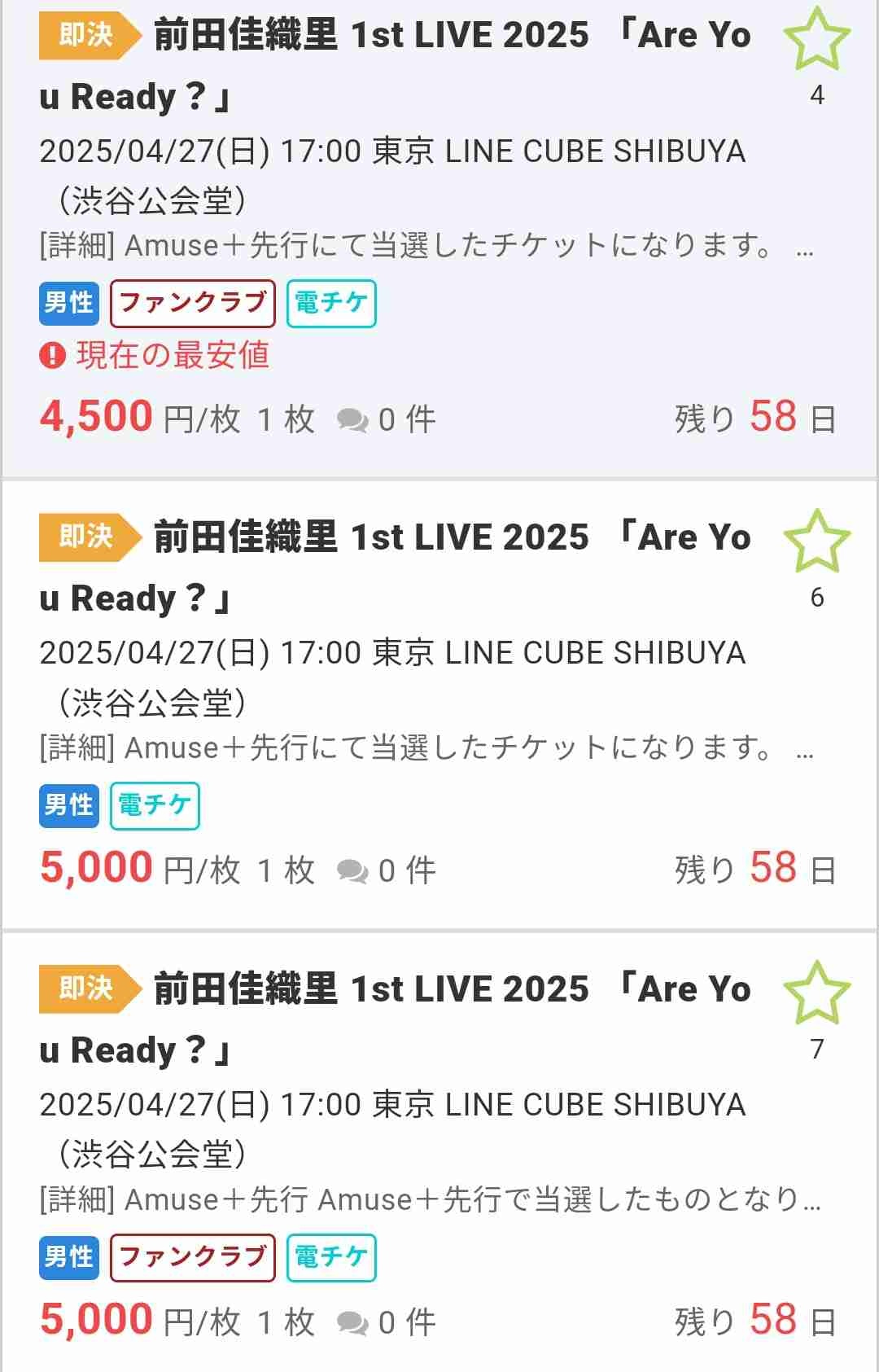
Task: Favorite the listing with 4 stars
Action: click(816, 39)
